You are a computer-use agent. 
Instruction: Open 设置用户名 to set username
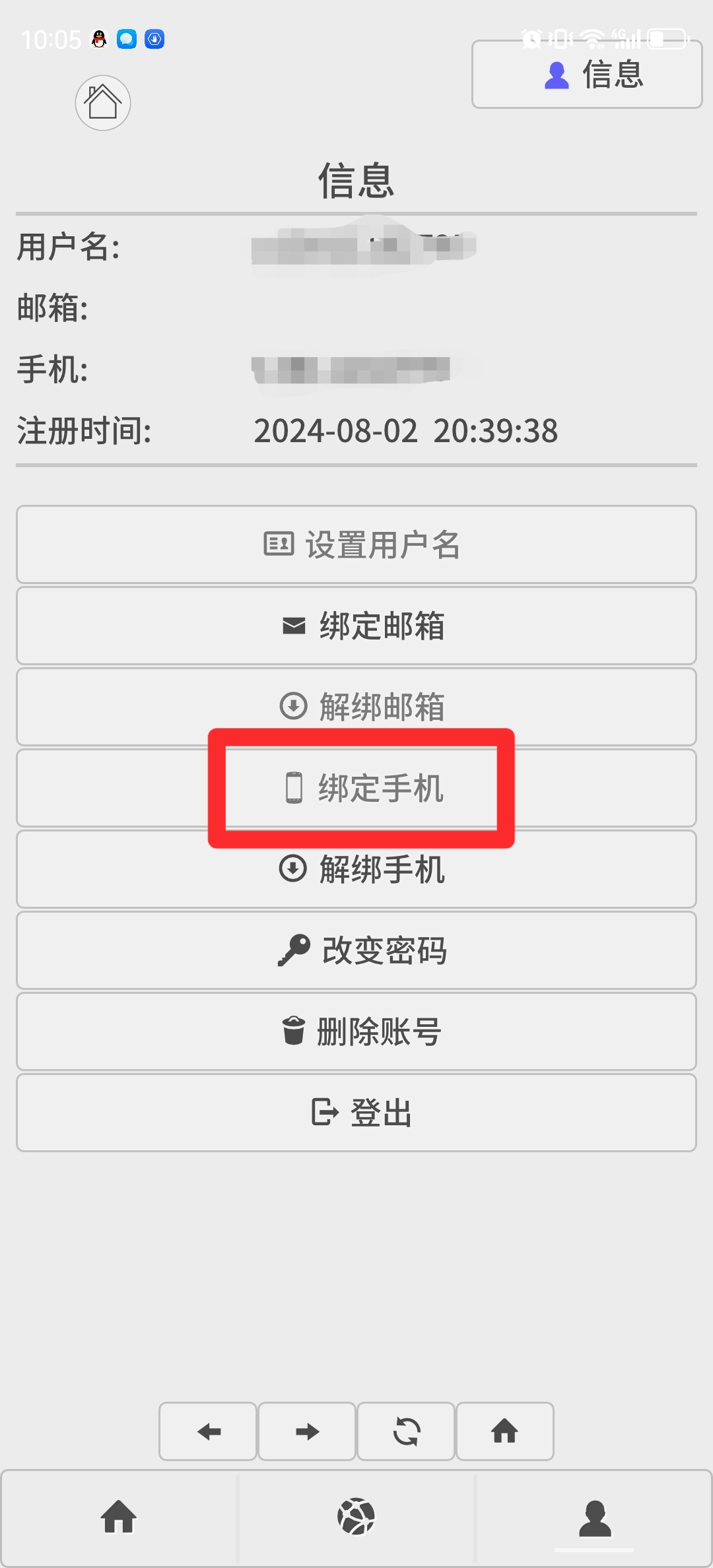click(356, 545)
